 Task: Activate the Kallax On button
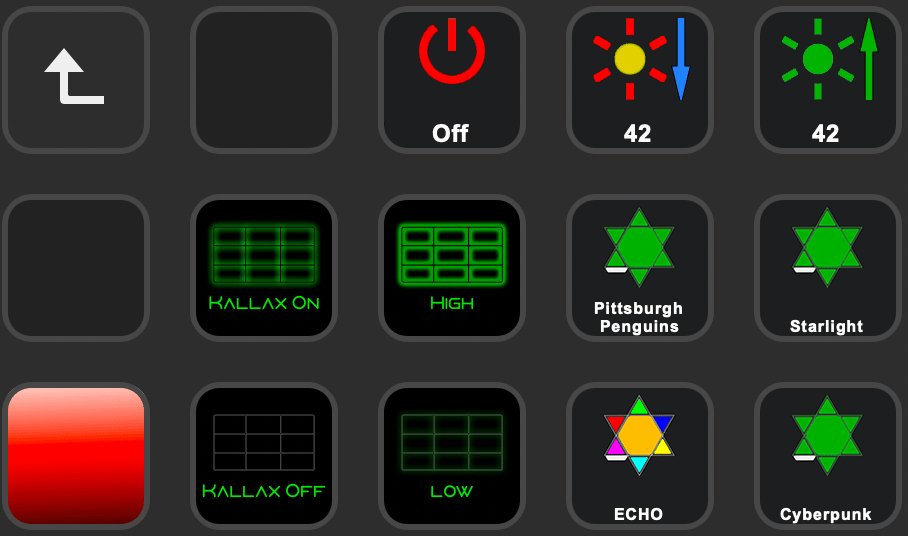coord(264,268)
